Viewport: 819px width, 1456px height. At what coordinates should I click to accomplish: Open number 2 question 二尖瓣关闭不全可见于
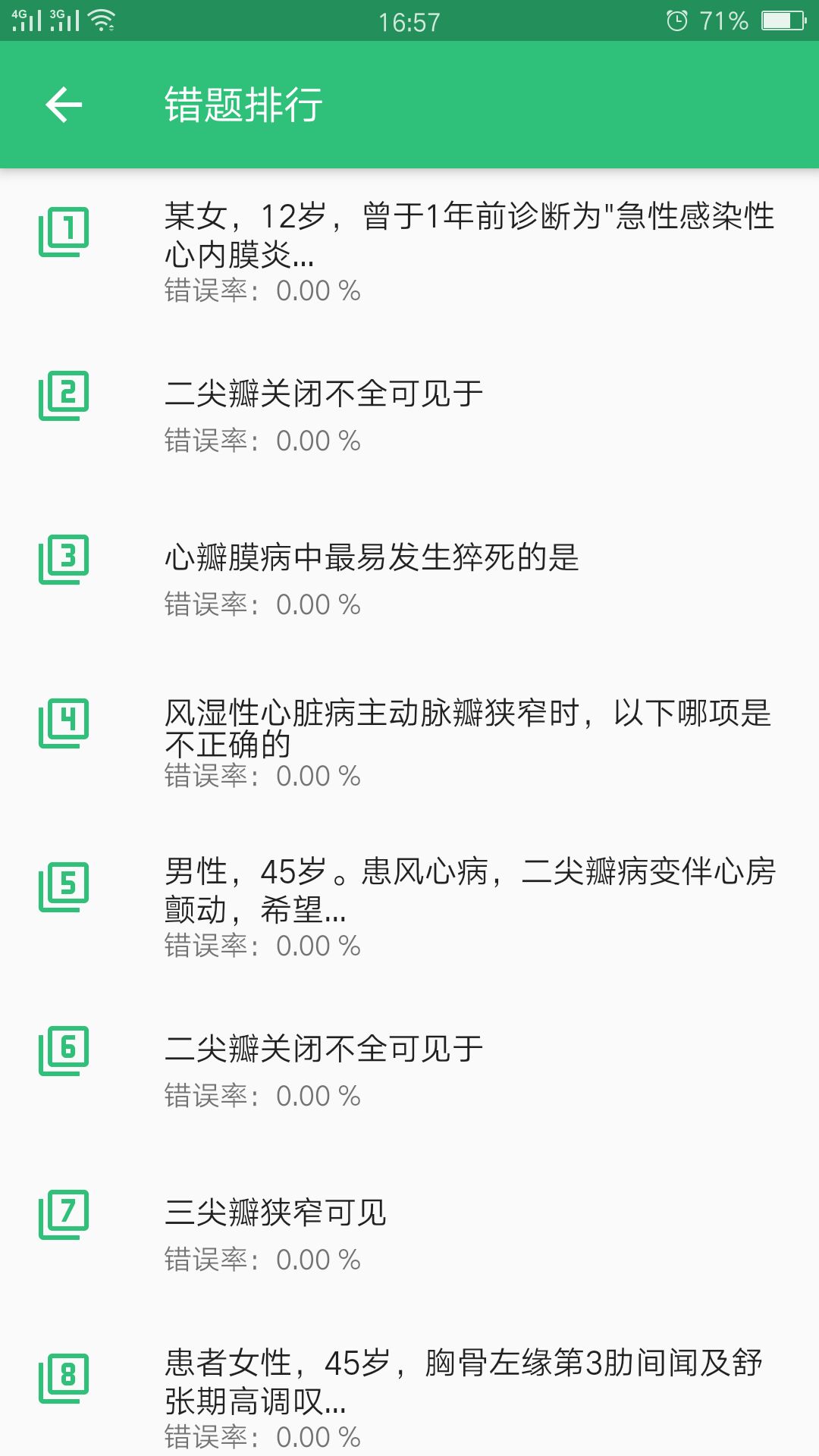(x=325, y=394)
